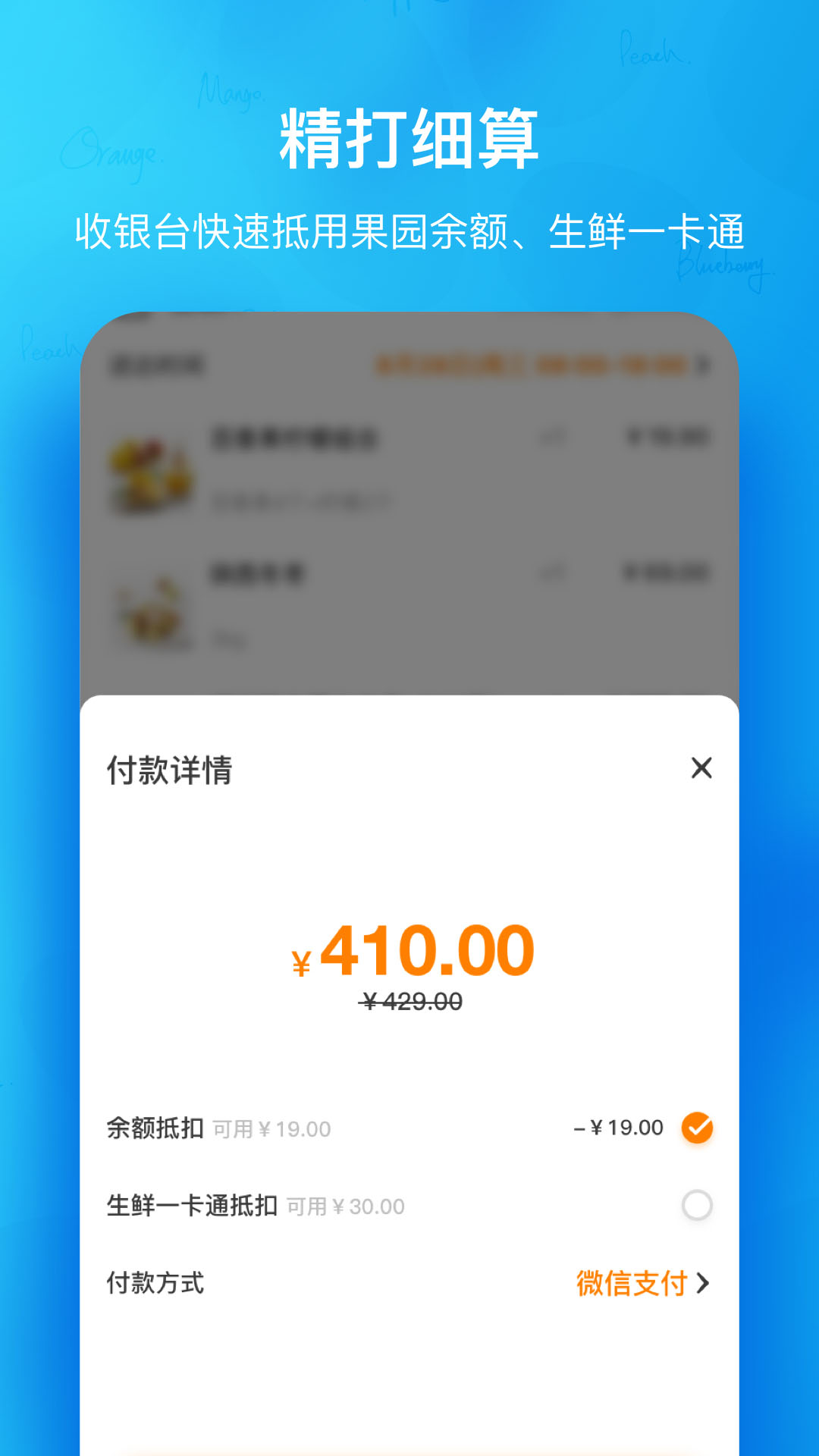
Task: Tap the 余额抵扣 available balance ¥19.00 text
Action: click(273, 1129)
